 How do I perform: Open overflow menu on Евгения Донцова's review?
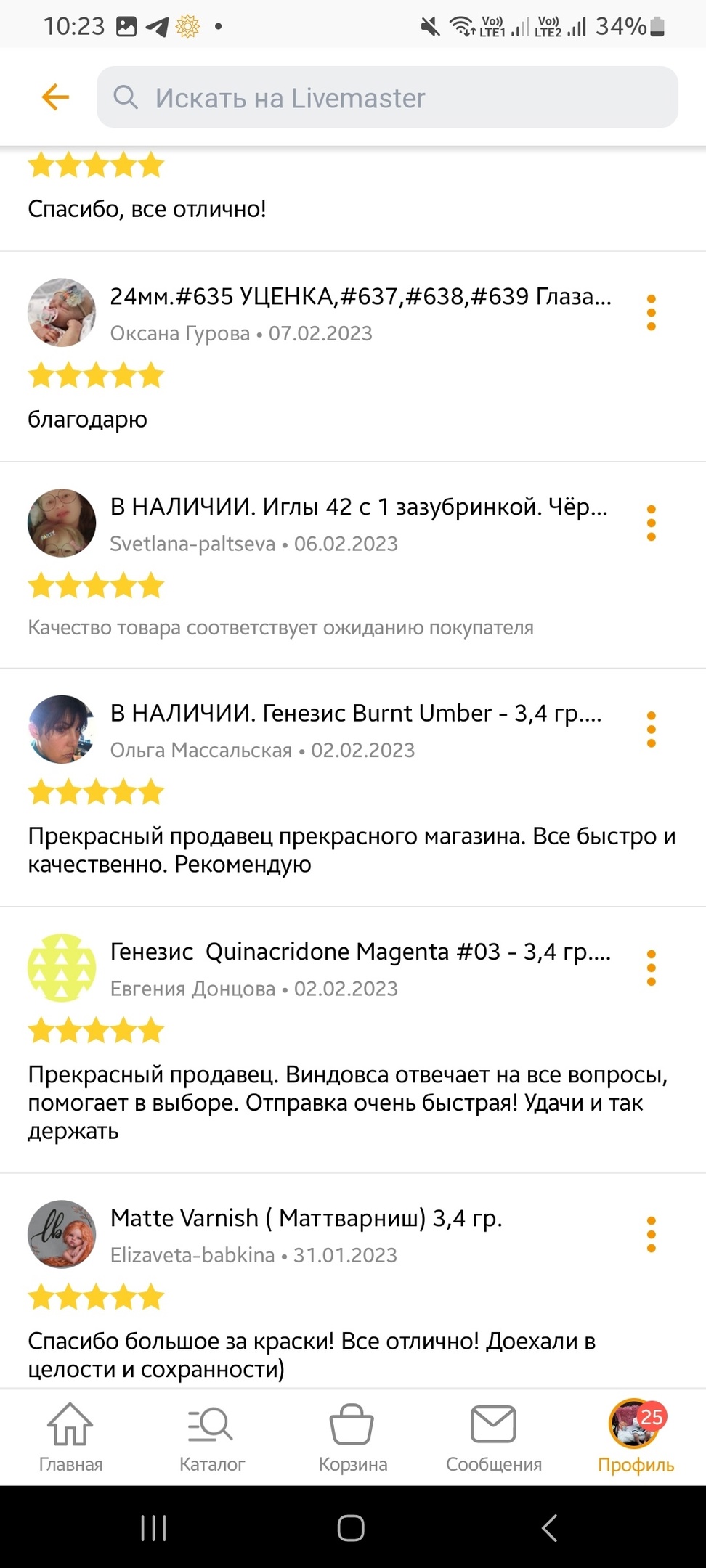[651, 968]
